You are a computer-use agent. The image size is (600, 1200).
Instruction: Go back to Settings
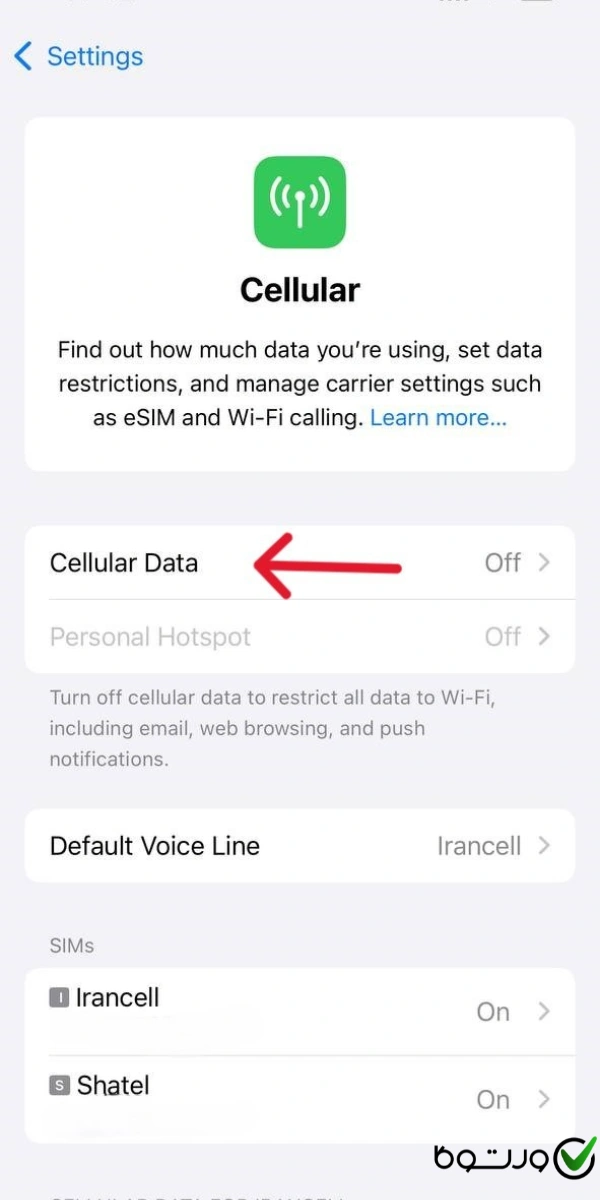80,56
